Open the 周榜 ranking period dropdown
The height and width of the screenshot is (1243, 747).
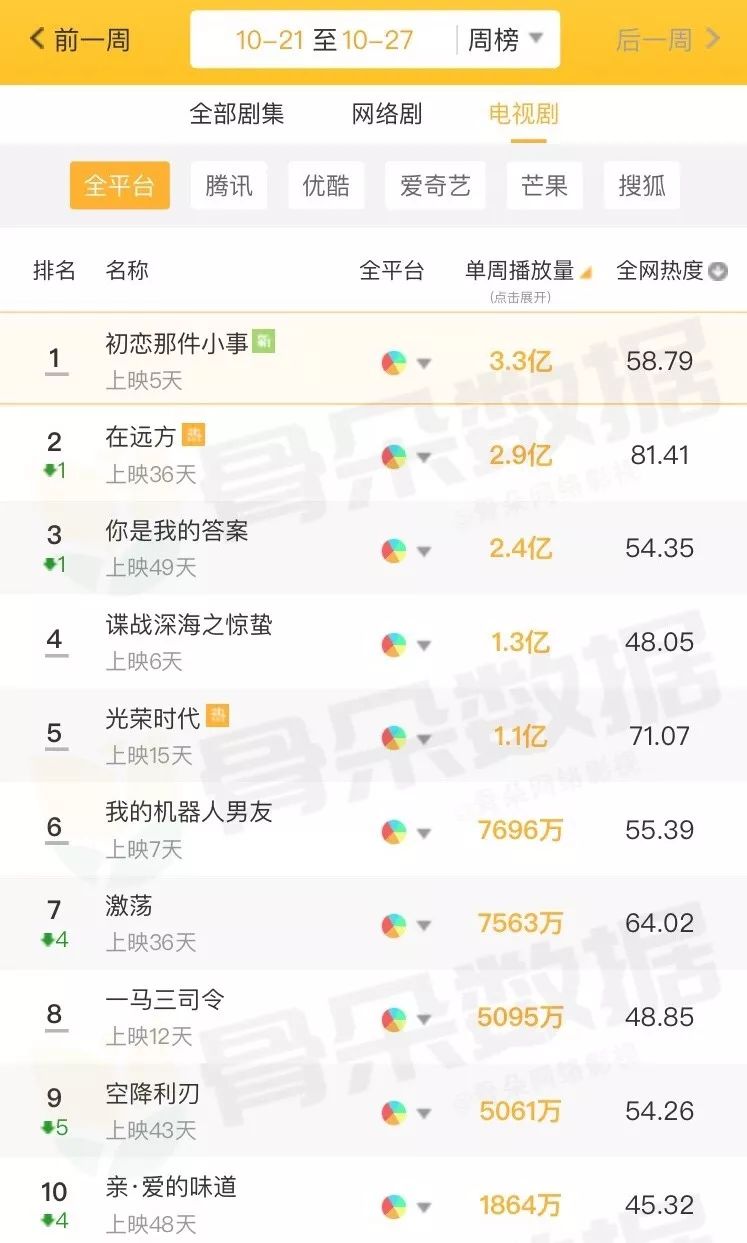(505, 41)
